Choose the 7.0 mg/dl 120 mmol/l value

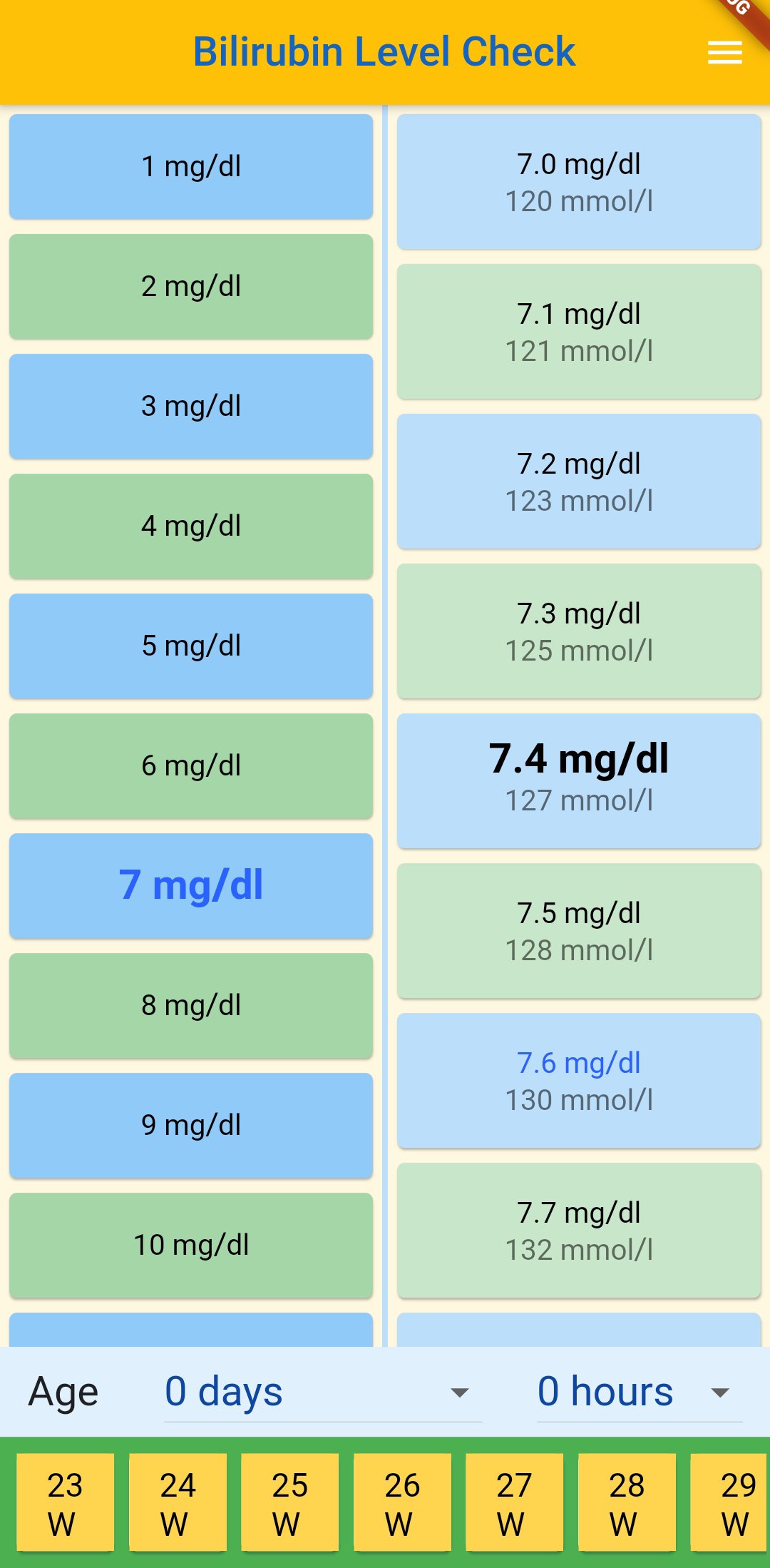pyautogui.click(x=579, y=182)
